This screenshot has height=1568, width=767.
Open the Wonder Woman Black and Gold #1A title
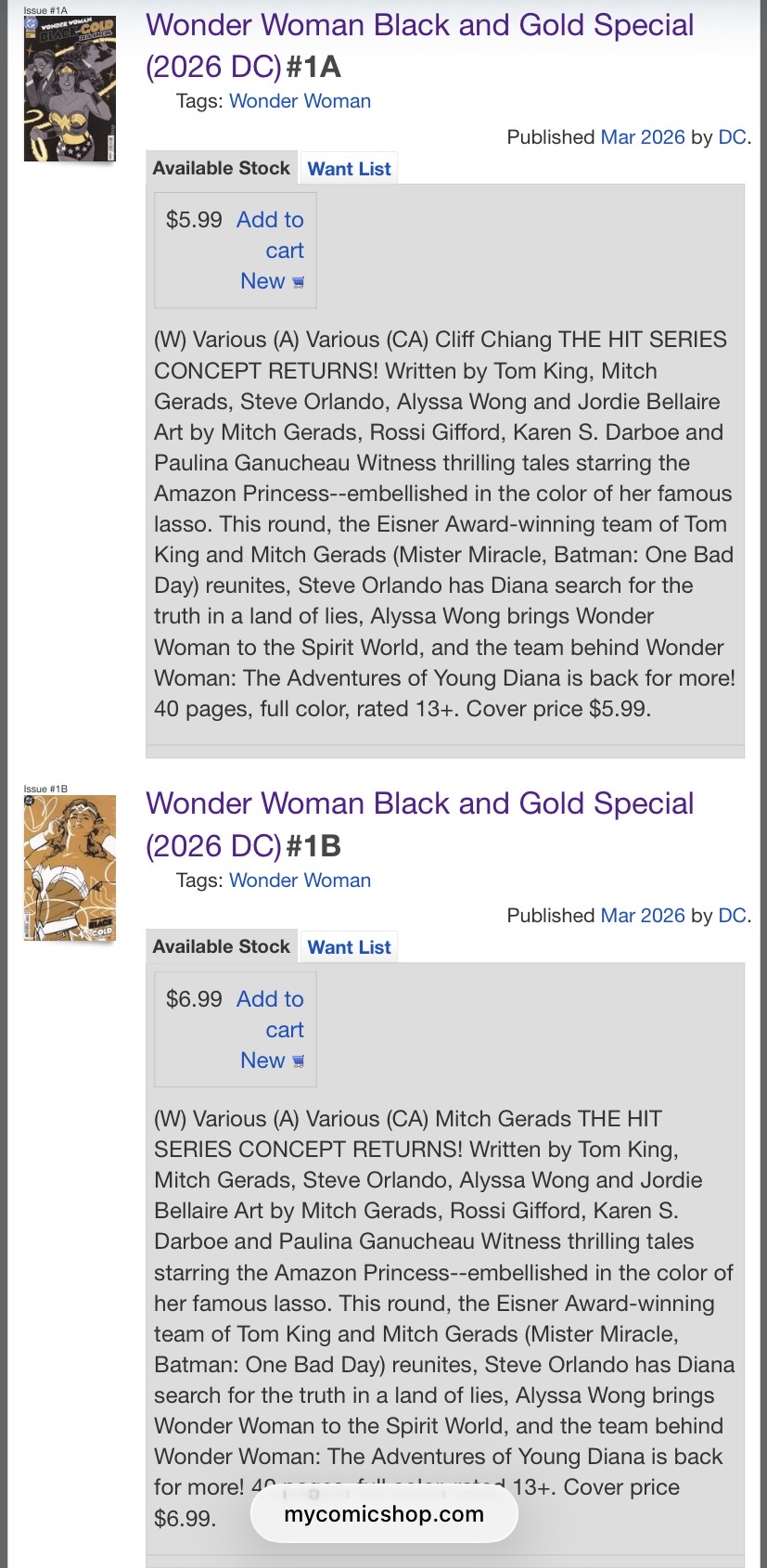tap(419, 26)
